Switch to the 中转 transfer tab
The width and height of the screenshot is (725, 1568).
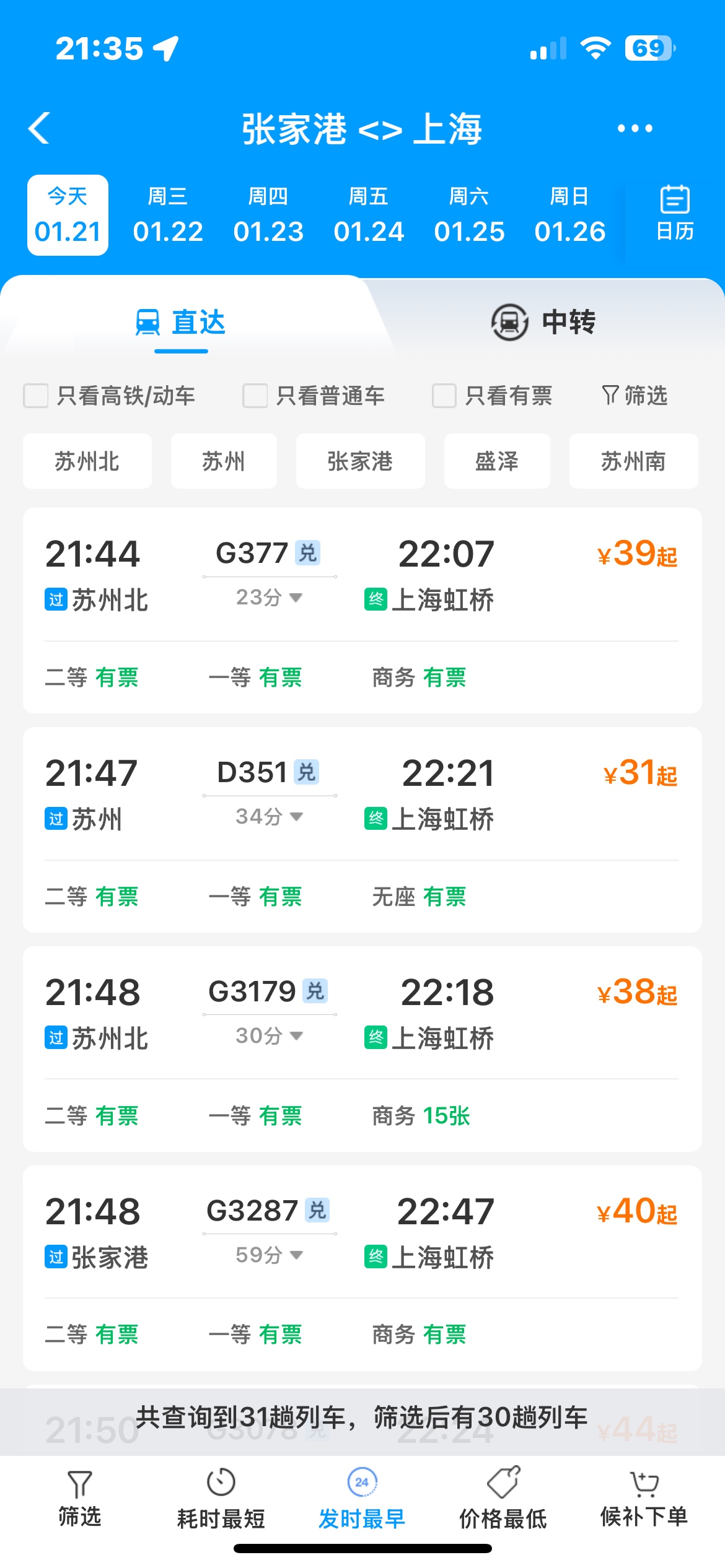tap(543, 322)
